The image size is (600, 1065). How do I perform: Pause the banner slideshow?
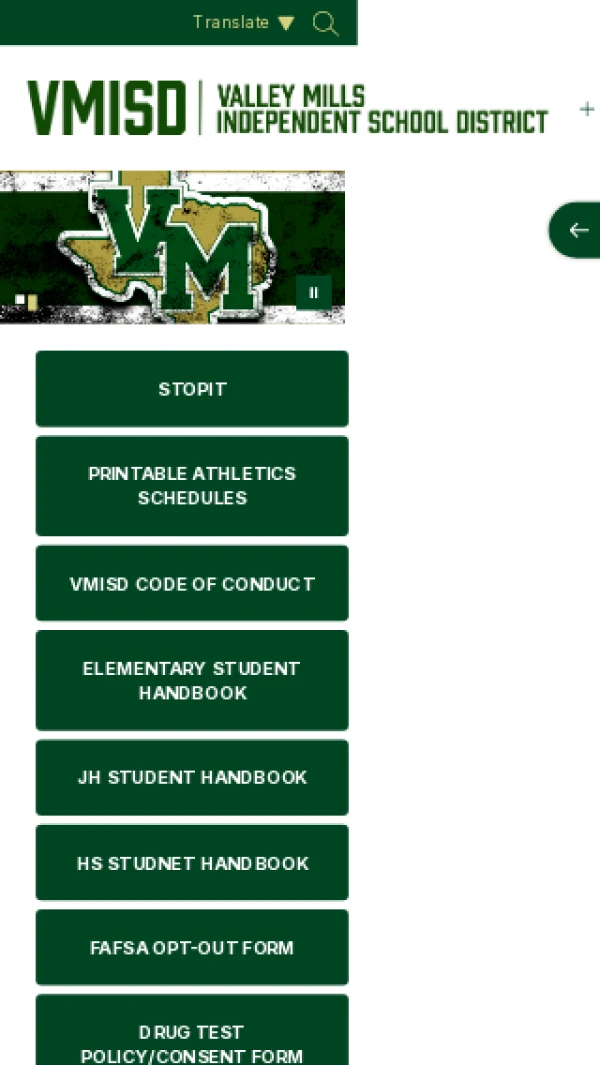pyautogui.click(x=313, y=293)
